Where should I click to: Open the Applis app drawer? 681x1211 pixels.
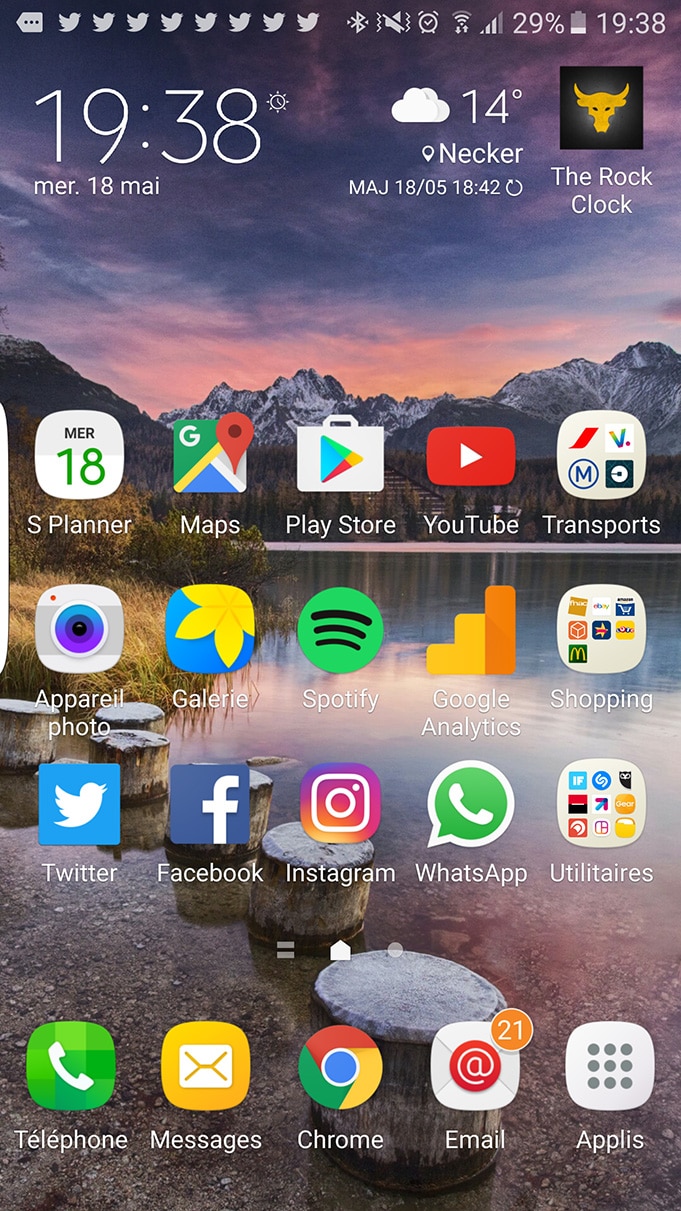[610, 1067]
